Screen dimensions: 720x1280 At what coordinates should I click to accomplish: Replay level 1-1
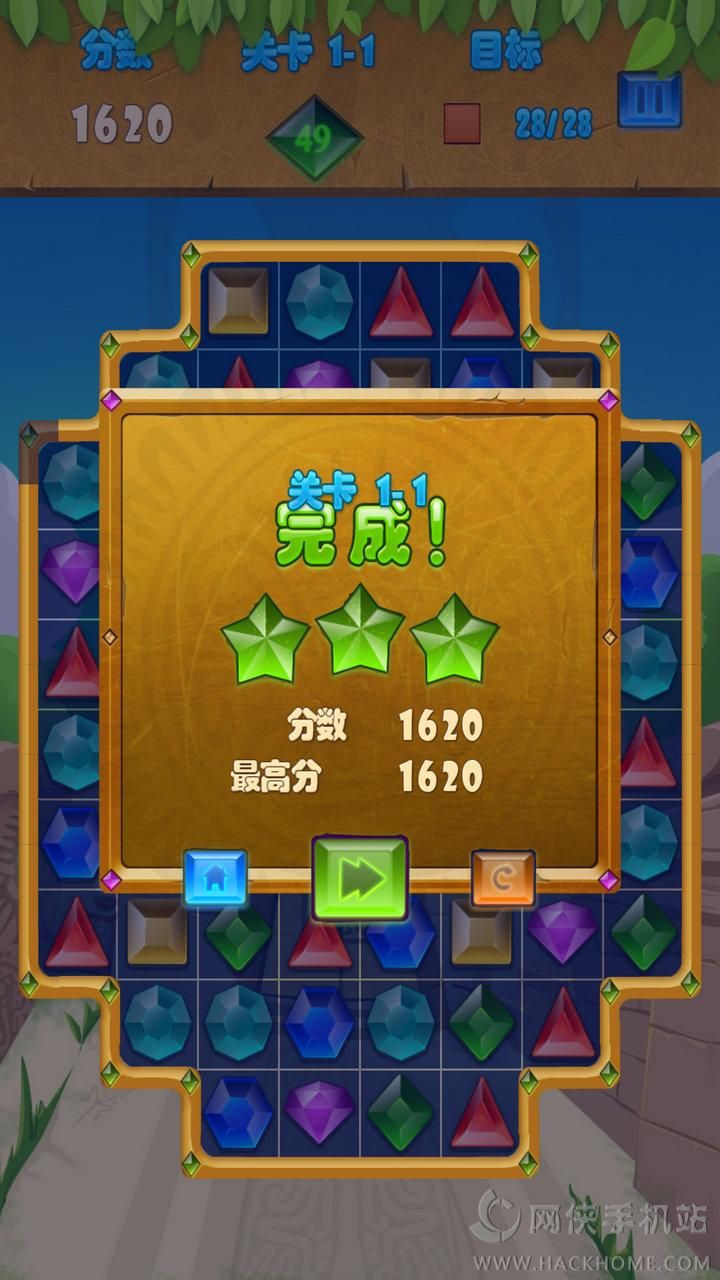[503, 878]
